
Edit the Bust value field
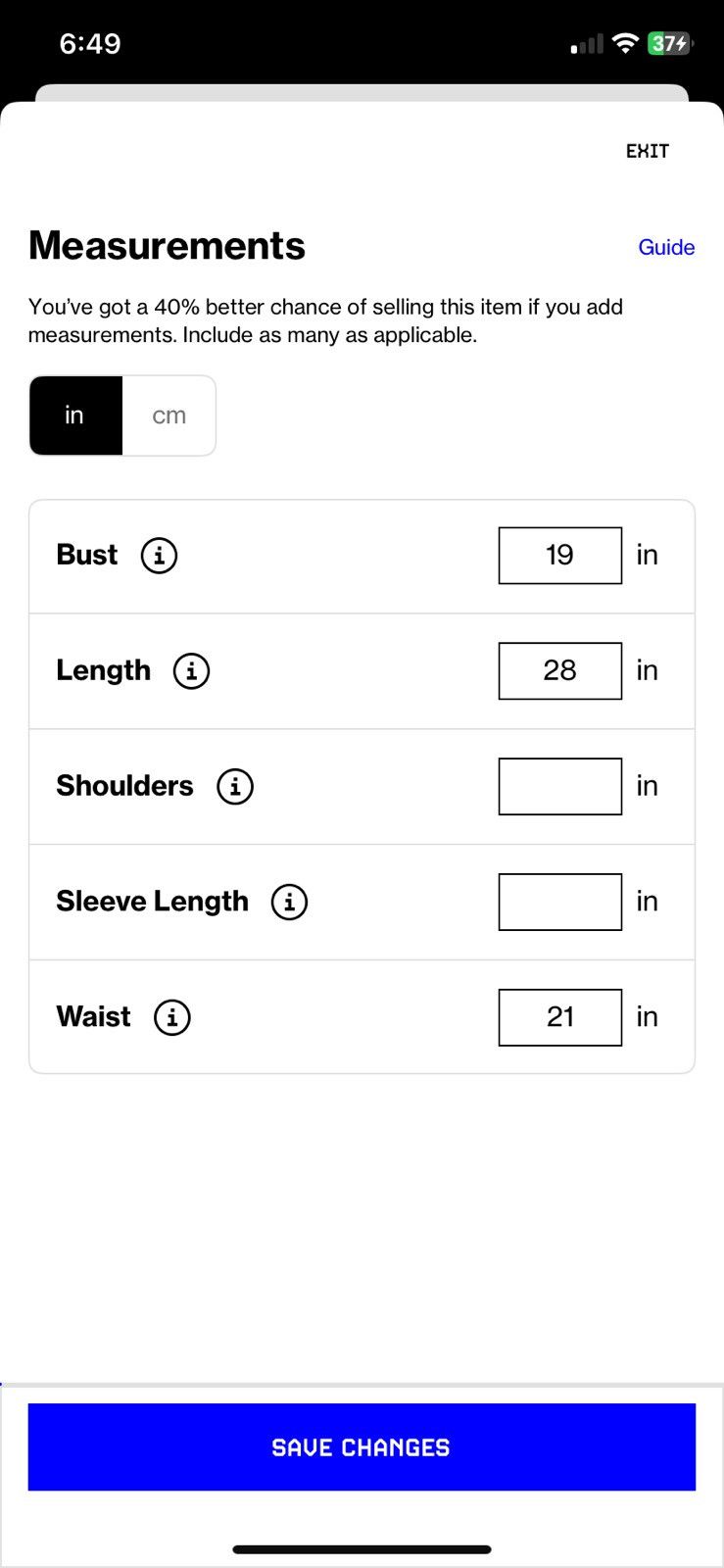pyautogui.click(x=560, y=556)
